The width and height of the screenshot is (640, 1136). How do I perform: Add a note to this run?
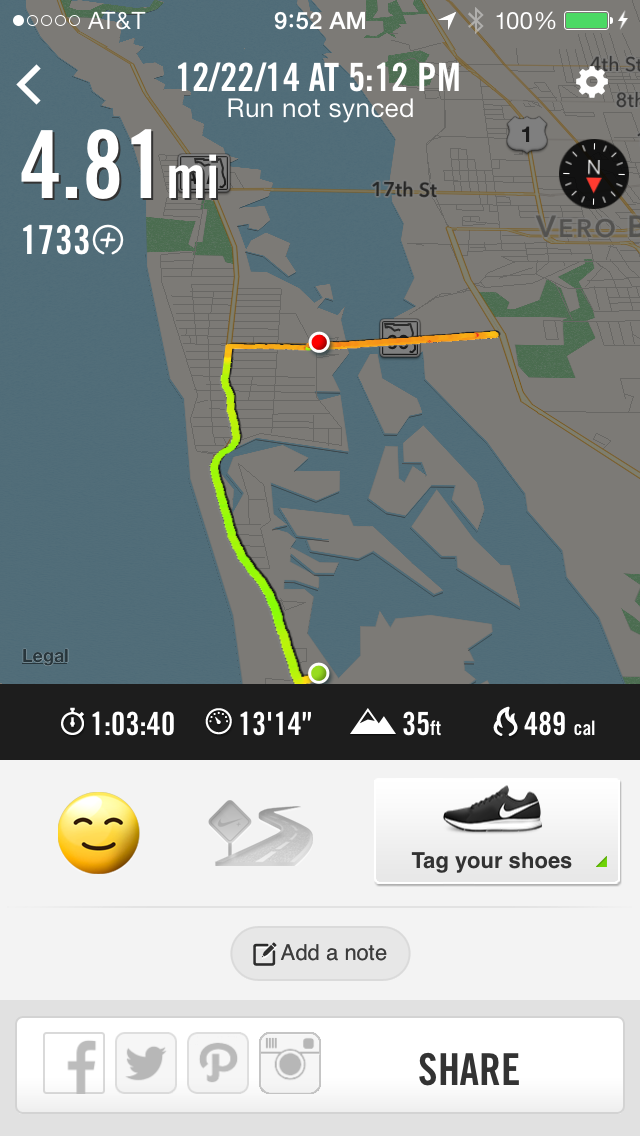pyautogui.click(x=320, y=953)
